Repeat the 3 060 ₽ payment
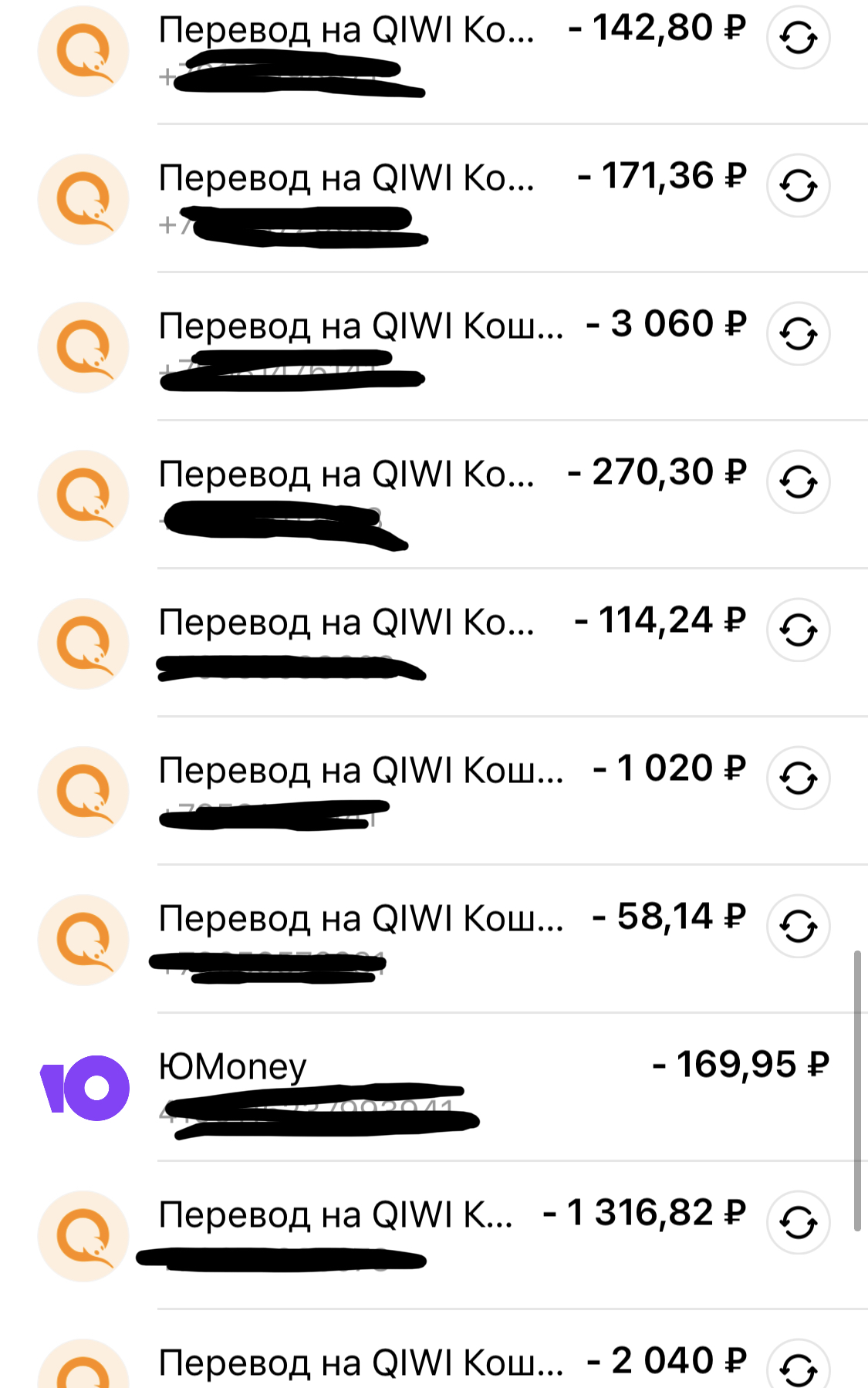868x1388 pixels. pyautogui.click(x=798, y=333)
